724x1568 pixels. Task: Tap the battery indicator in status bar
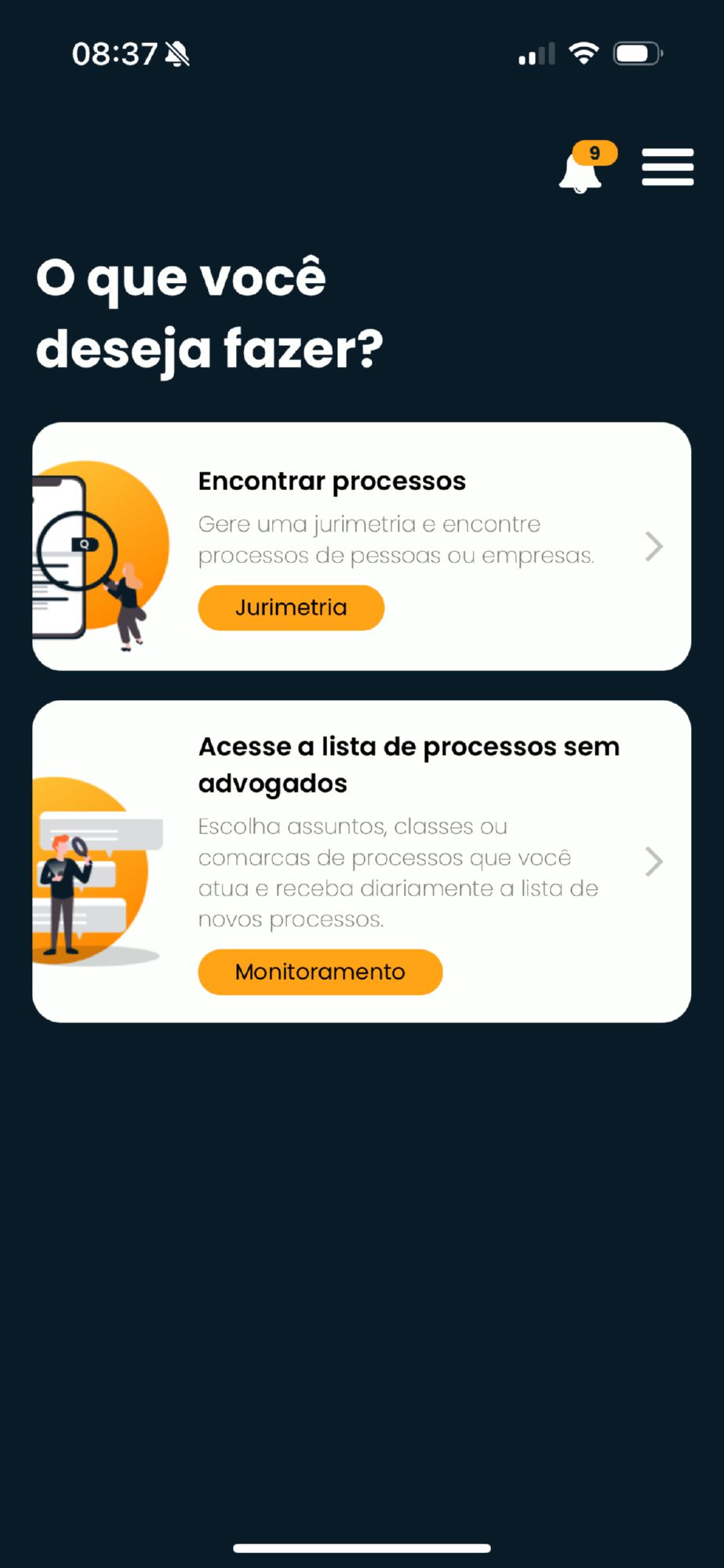tap(635, 53)
